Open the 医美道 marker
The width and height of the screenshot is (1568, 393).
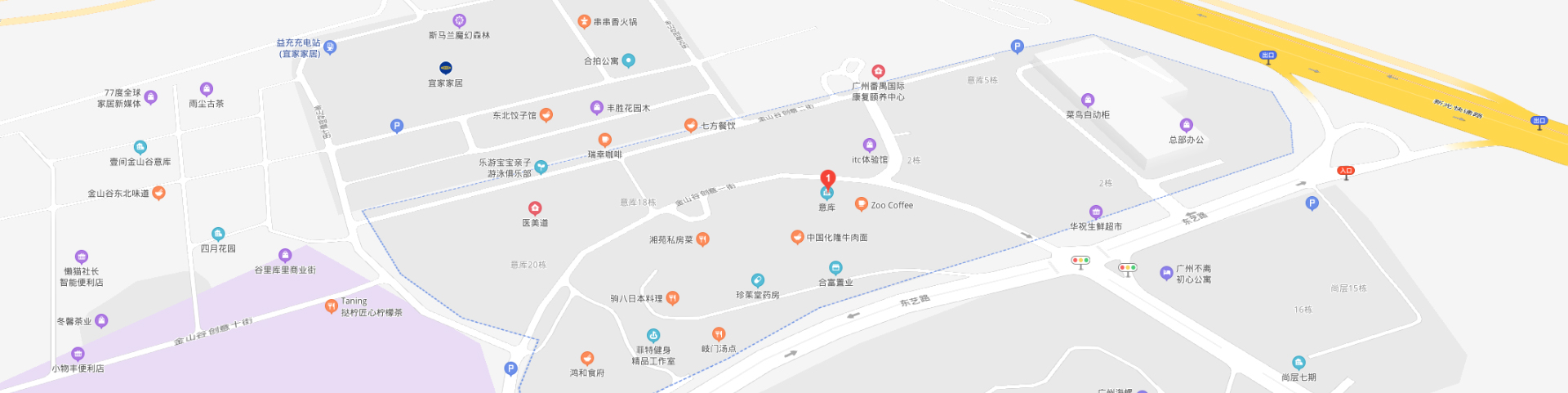535,208
